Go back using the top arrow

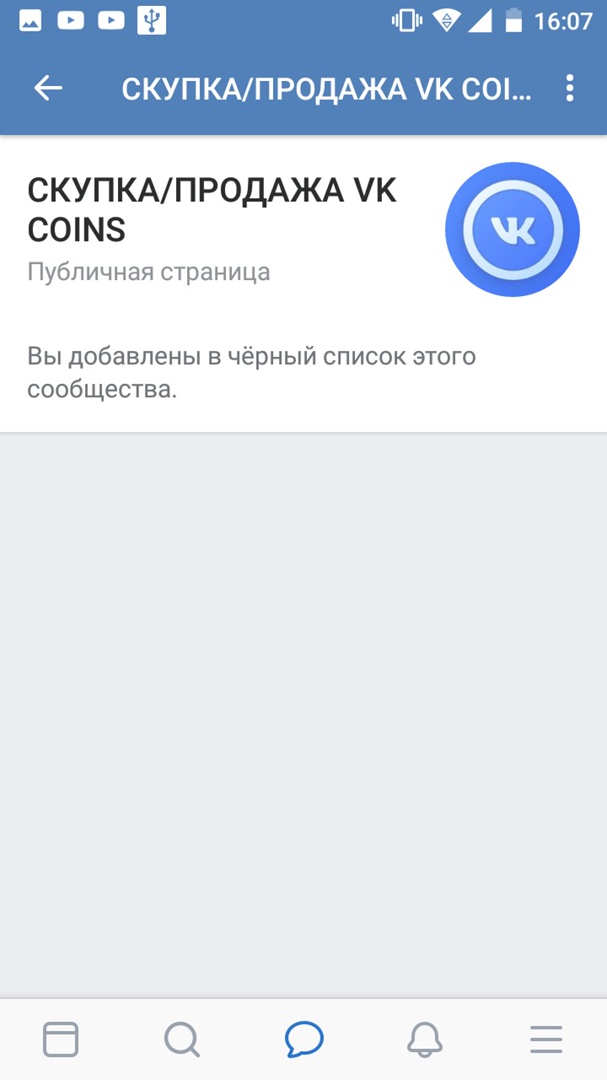tap(48, 88)
